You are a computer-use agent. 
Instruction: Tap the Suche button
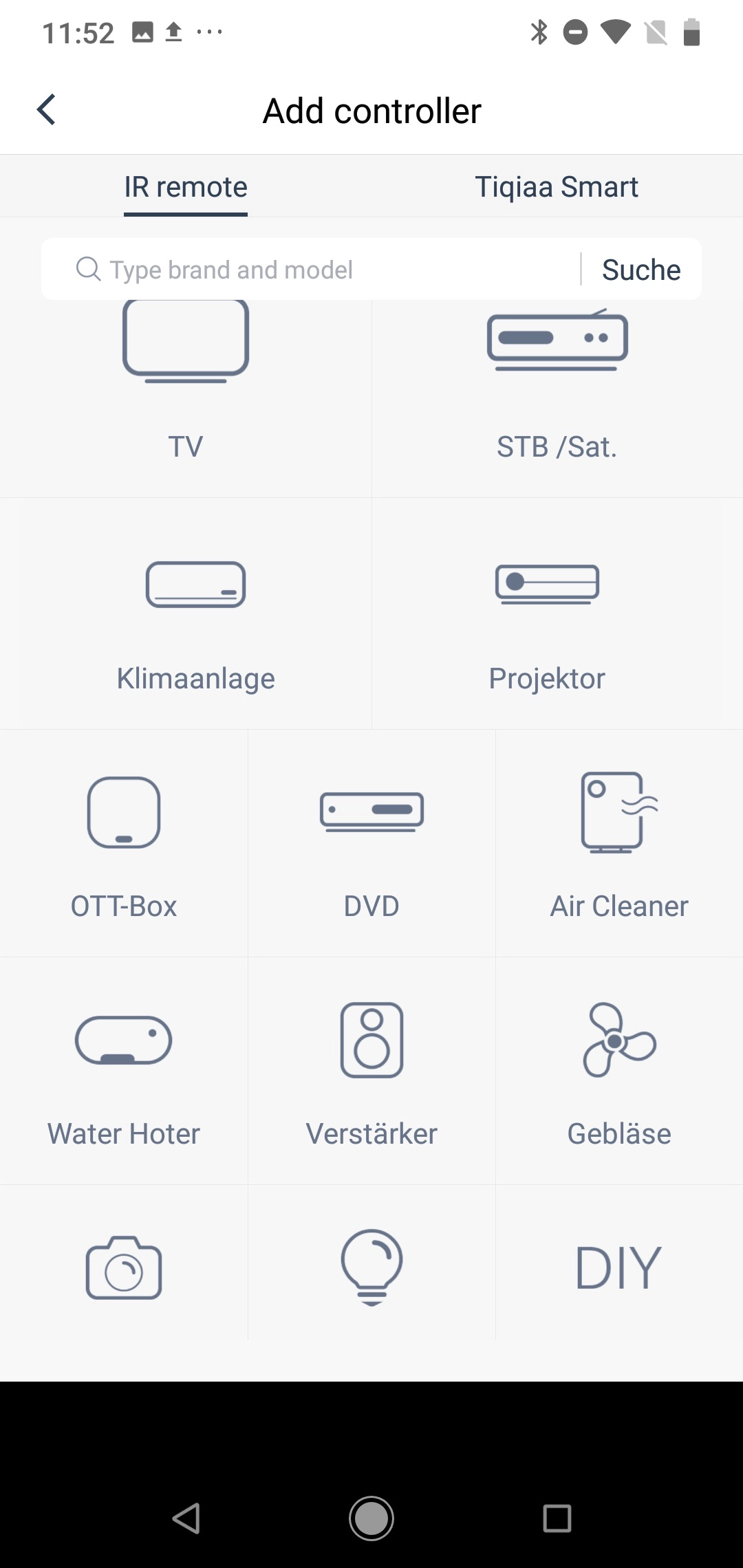pos(641,270)
